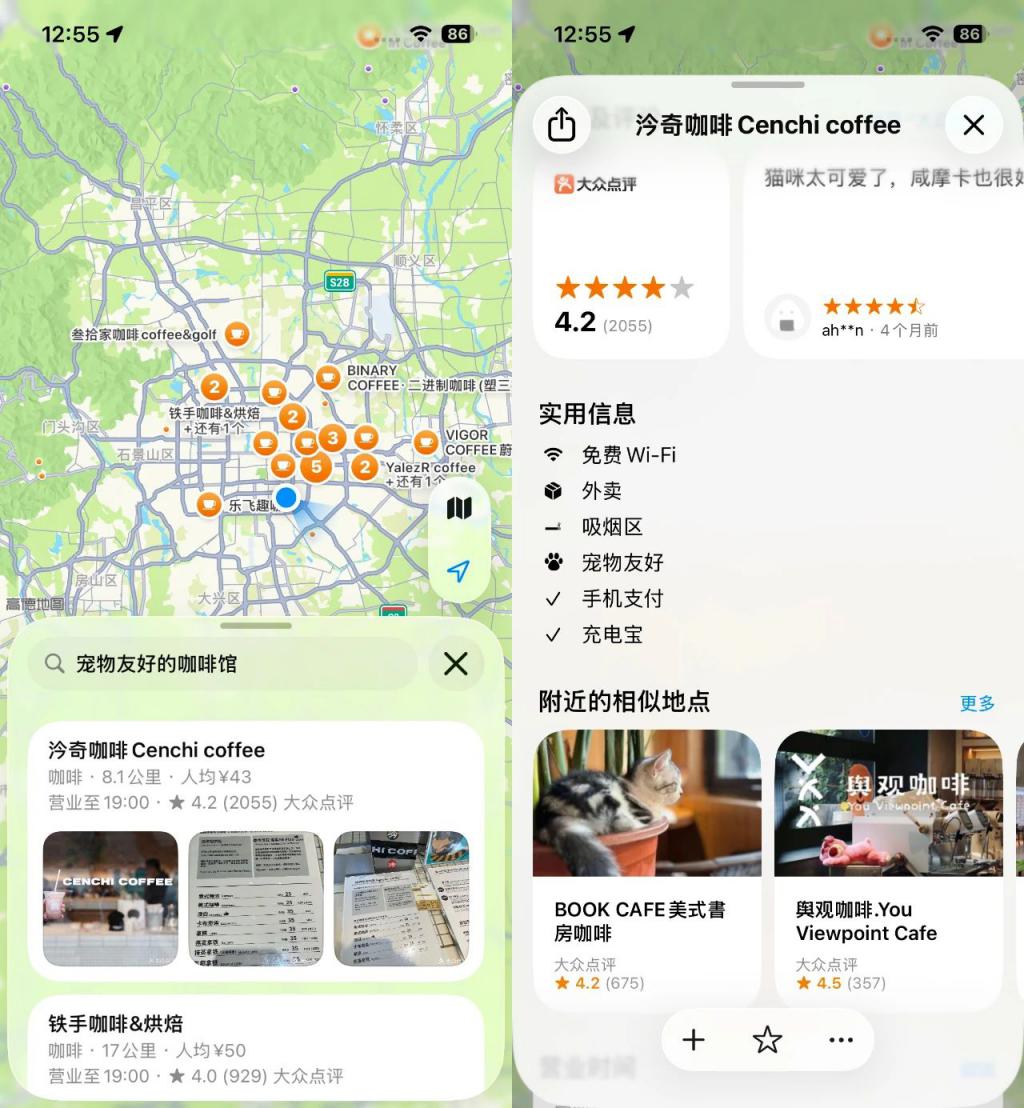Share 泠奇咖啡 Cenchi coffee place

click(x=562, y=125)
